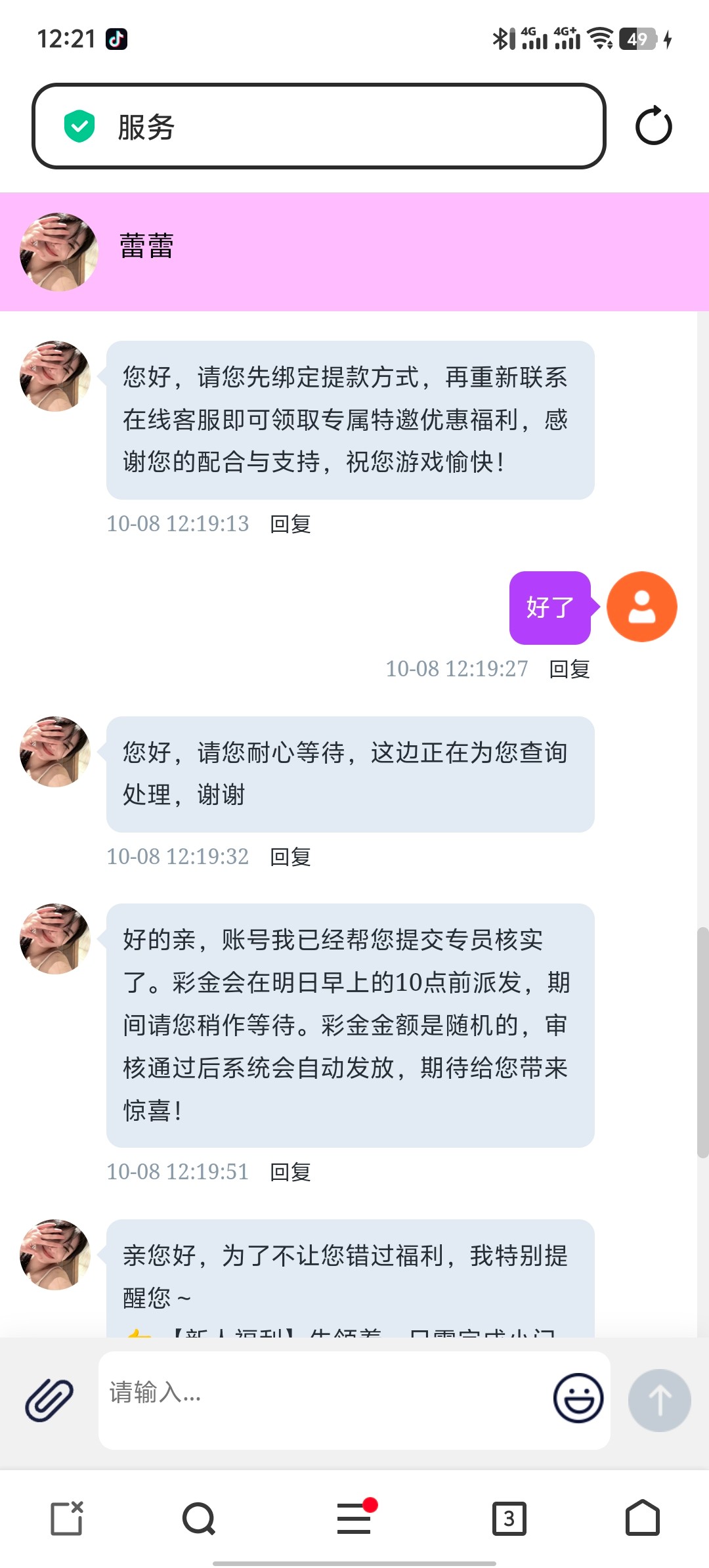This screenshot has height=1568, width=709.
Task: Attach a file with the paperclip icon
Action: [49, 1399]
